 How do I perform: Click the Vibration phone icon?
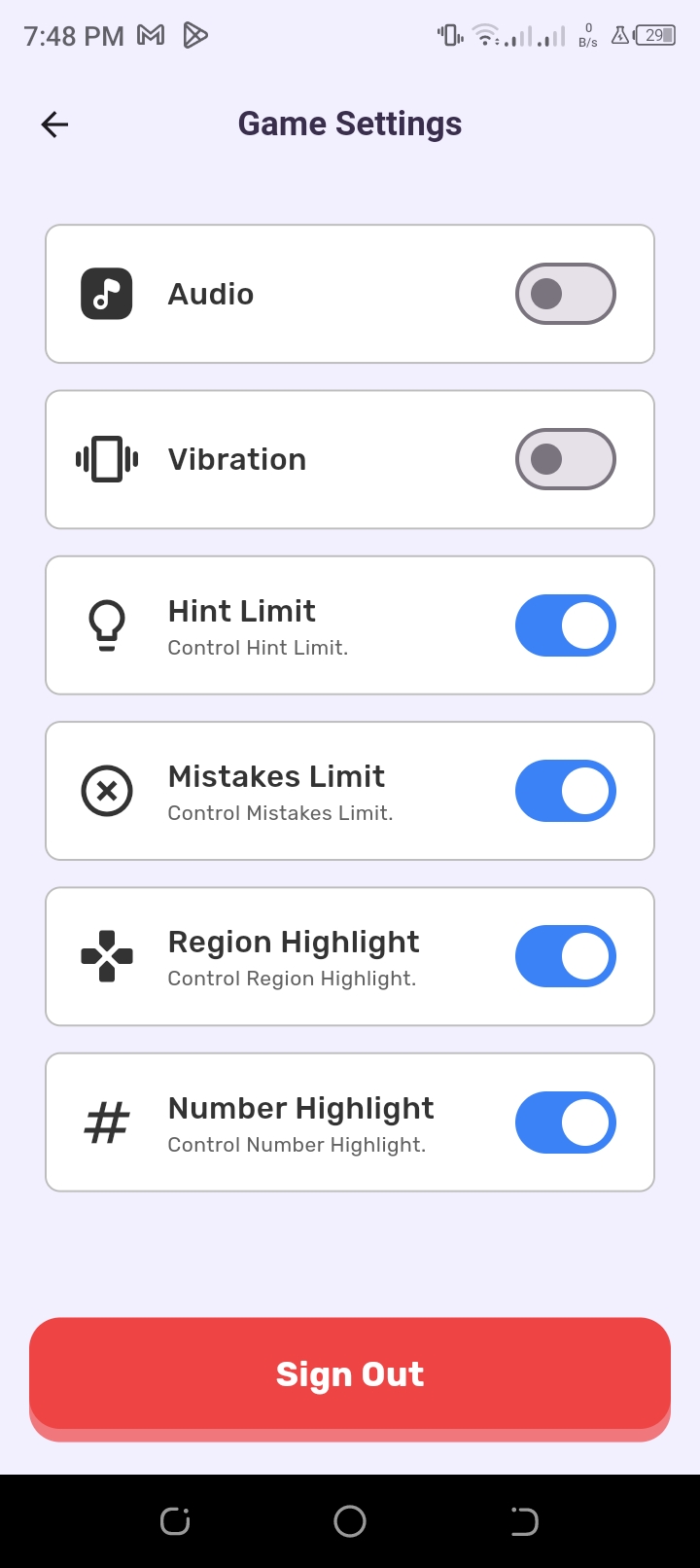click(106, 458)
